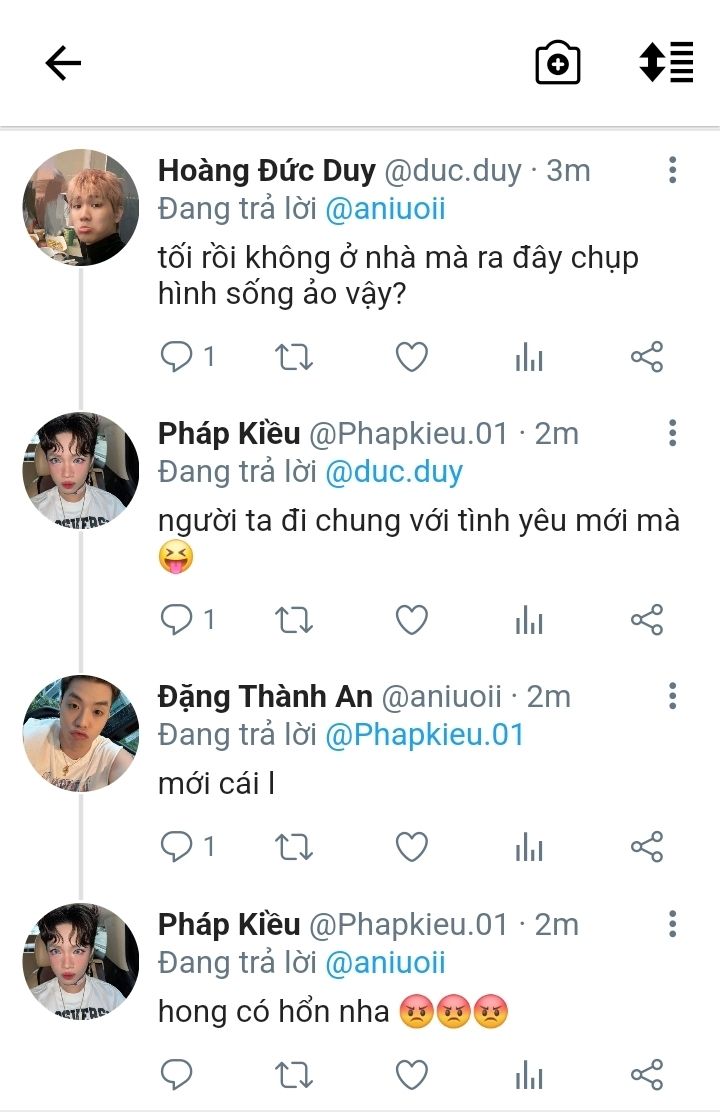Reply to Đặng Thành An's 'mới cái l' tweet
Image resolution: width=720 pixels, height=1117 pixels.
[177, 847]
